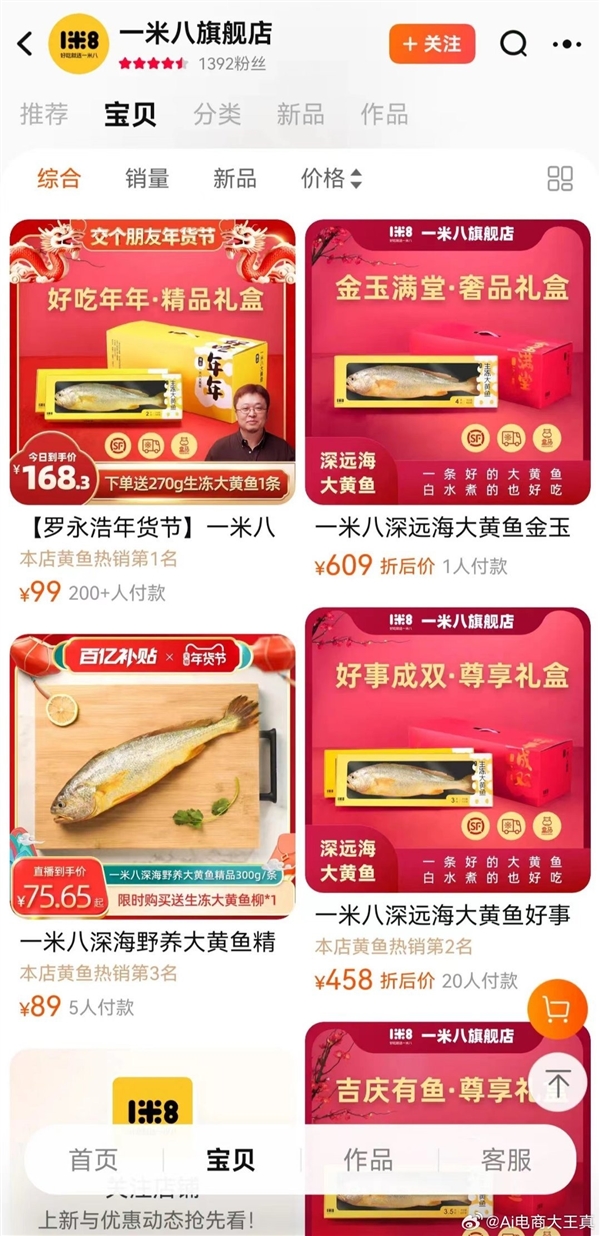Open the top 新品 tab
The image size is (600, 1236).
pos(301,114)
